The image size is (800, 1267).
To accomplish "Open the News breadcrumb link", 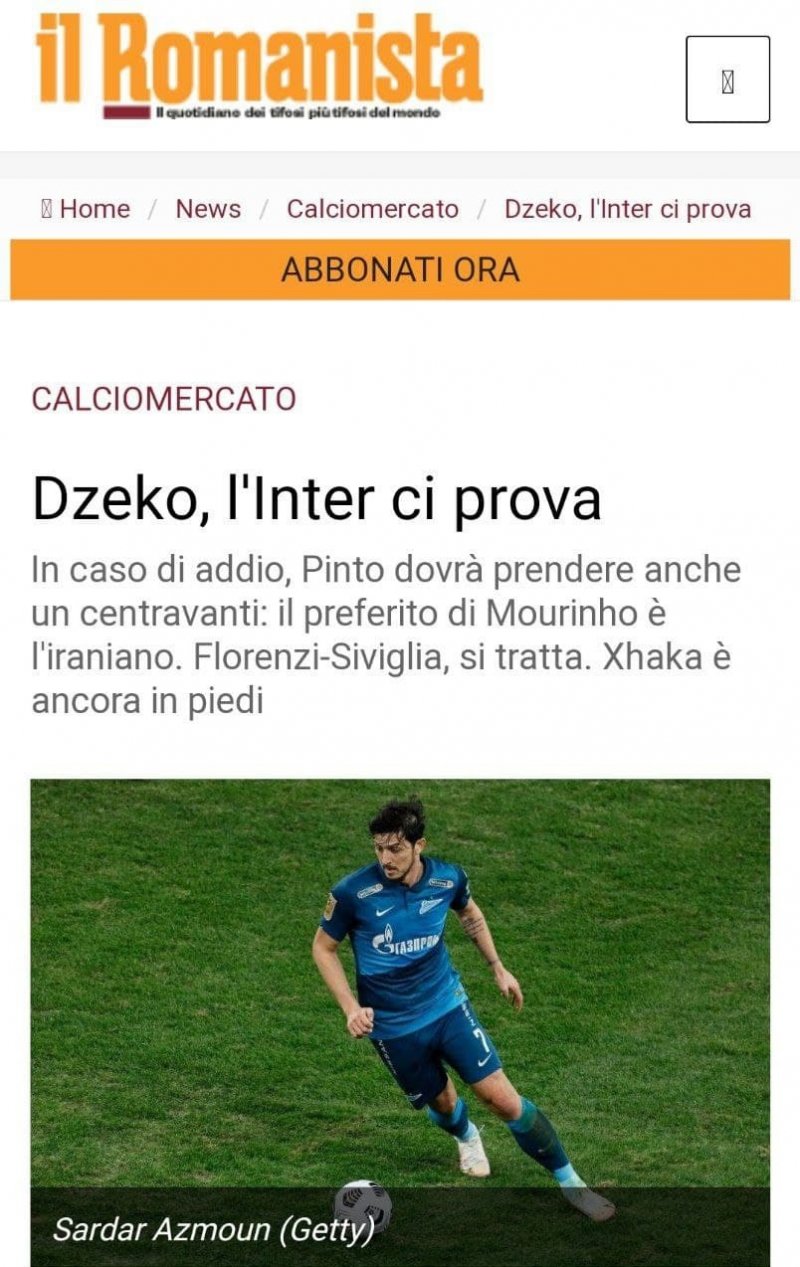I will [208, 209].
